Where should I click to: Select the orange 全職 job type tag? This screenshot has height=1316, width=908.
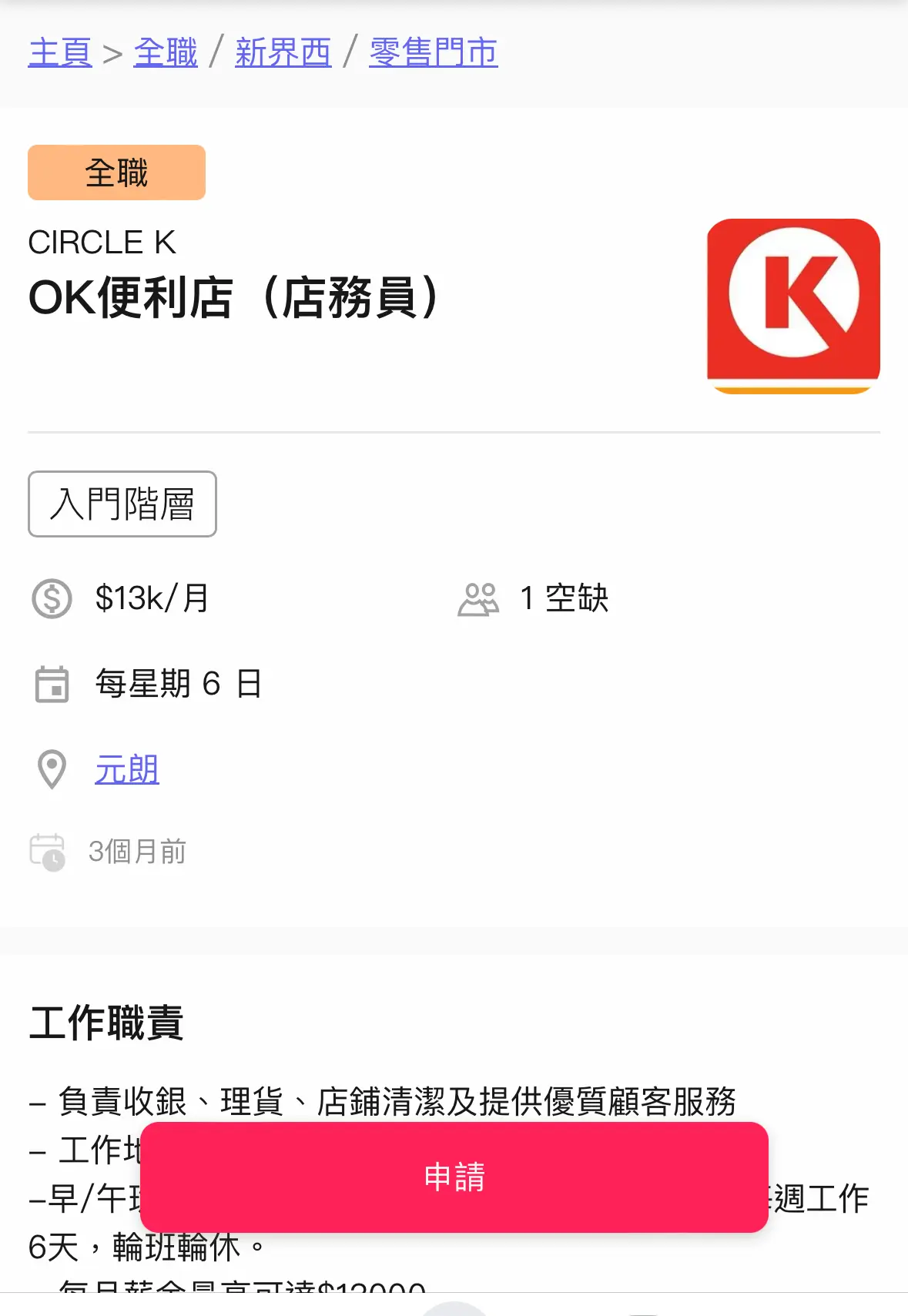pos(116,172)
